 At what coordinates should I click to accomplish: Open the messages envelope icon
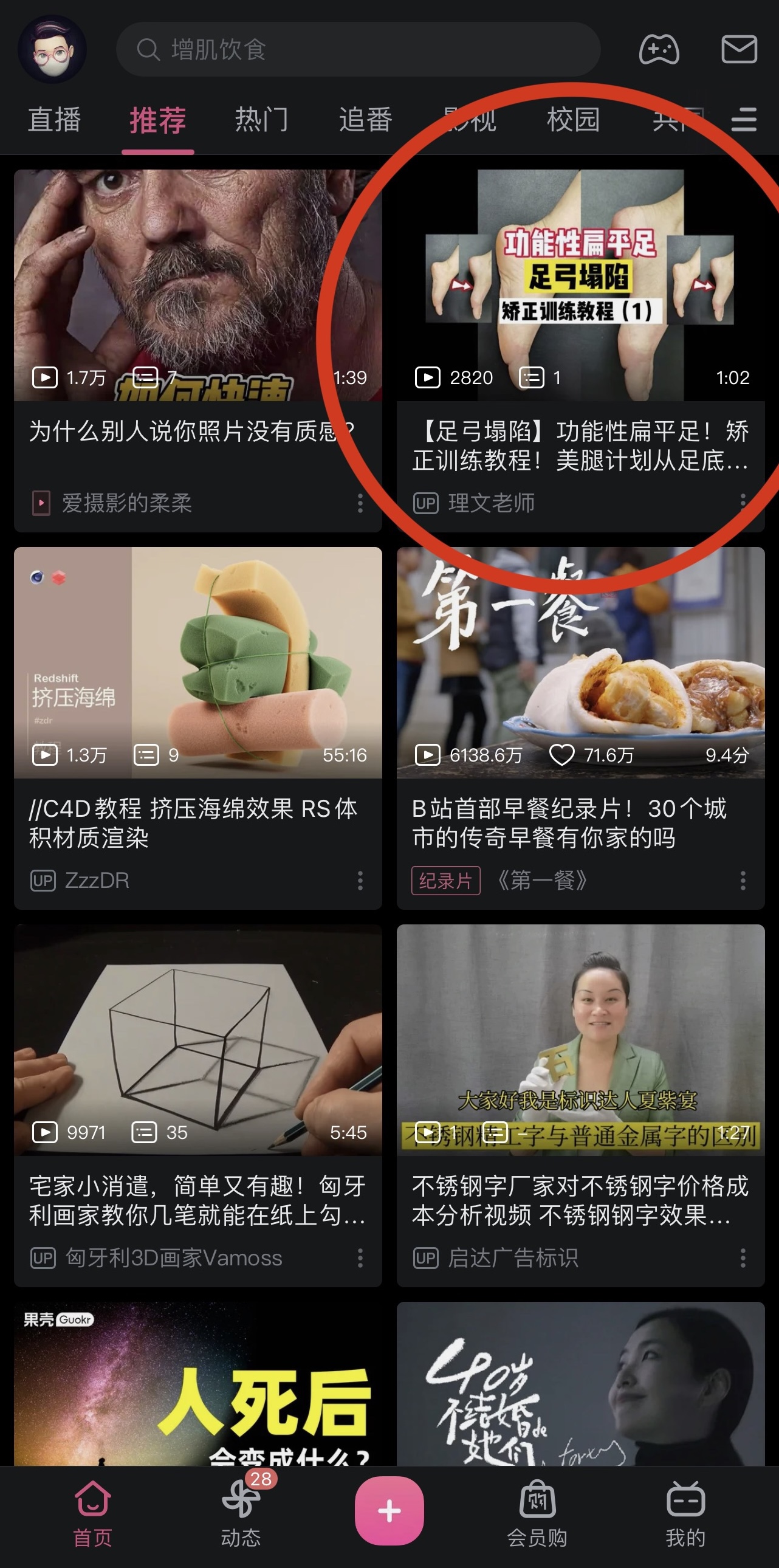pyautogui.click(x=739, y=49)
